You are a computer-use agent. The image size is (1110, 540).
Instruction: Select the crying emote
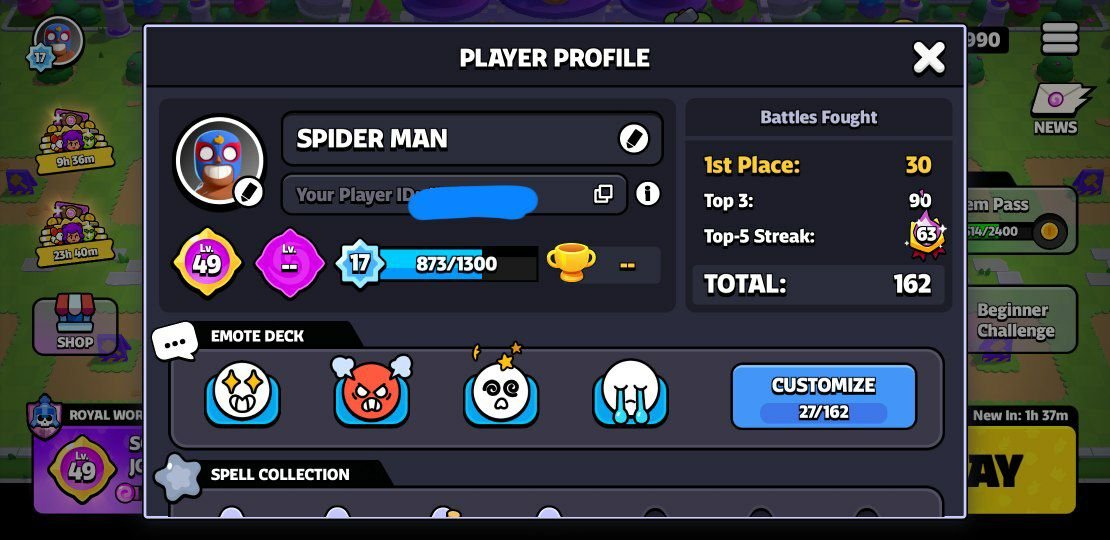(x=630, y=394)
